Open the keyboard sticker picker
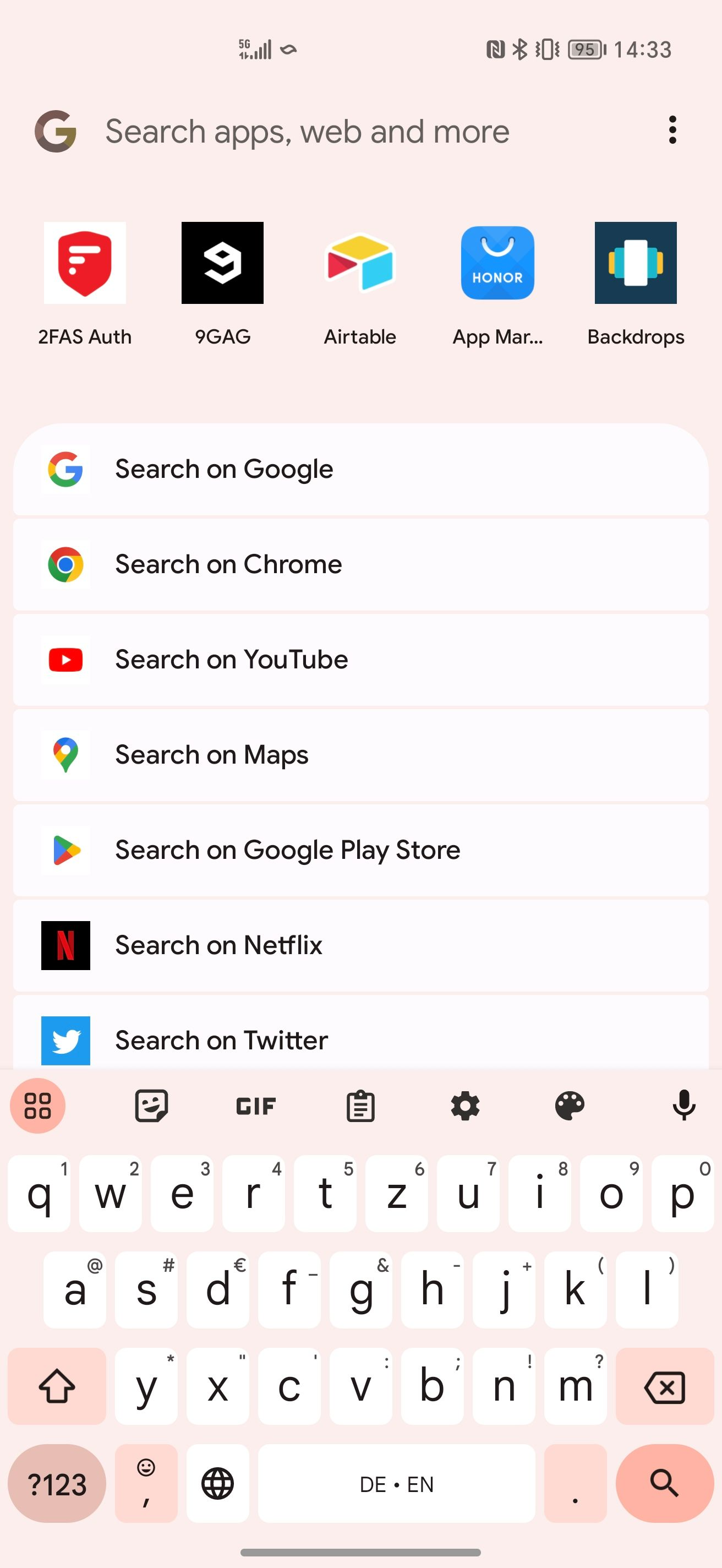This screenshot has height=1568, width=722. [151, 1106]
